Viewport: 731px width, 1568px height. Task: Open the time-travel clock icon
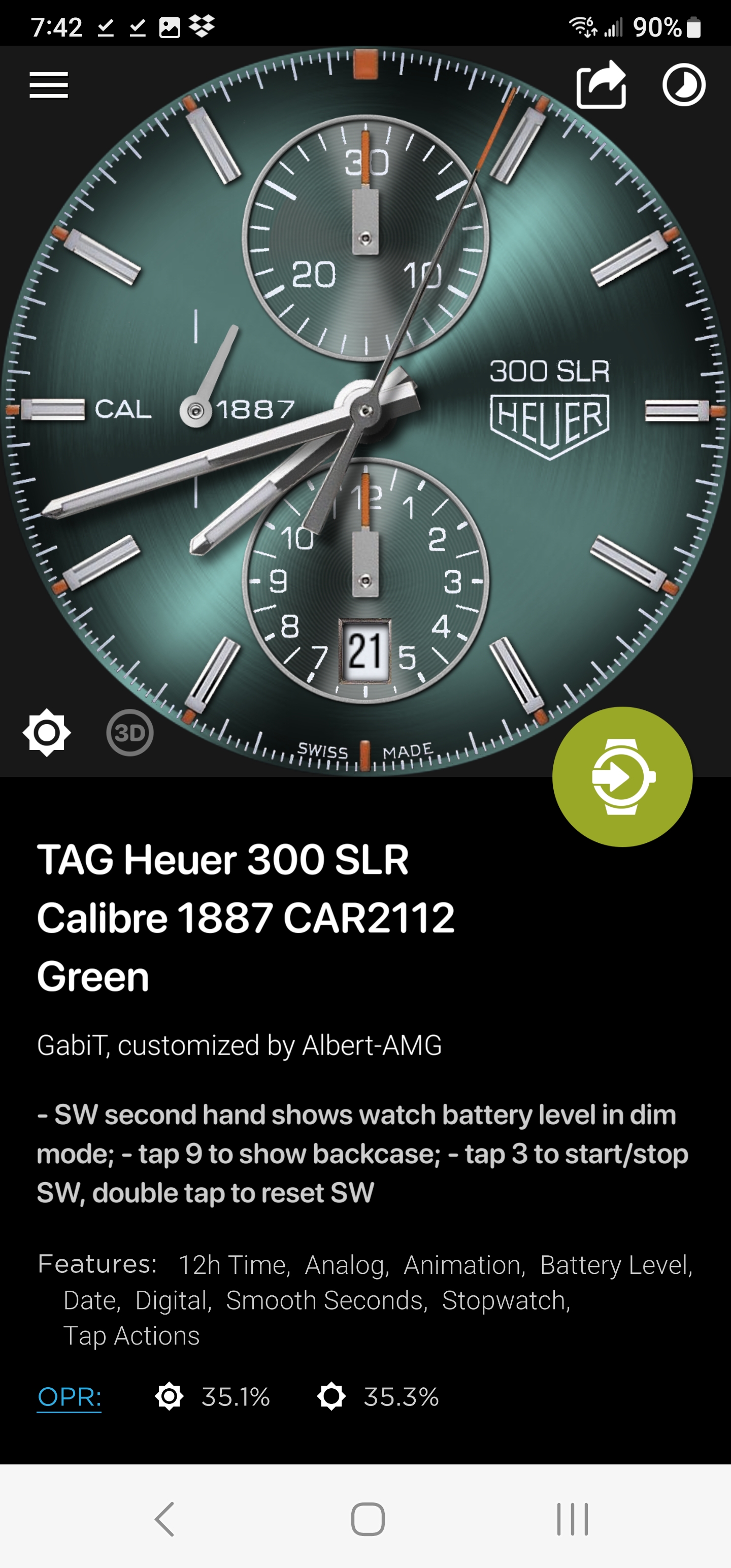pyautogui.click(x=683, y=85)
